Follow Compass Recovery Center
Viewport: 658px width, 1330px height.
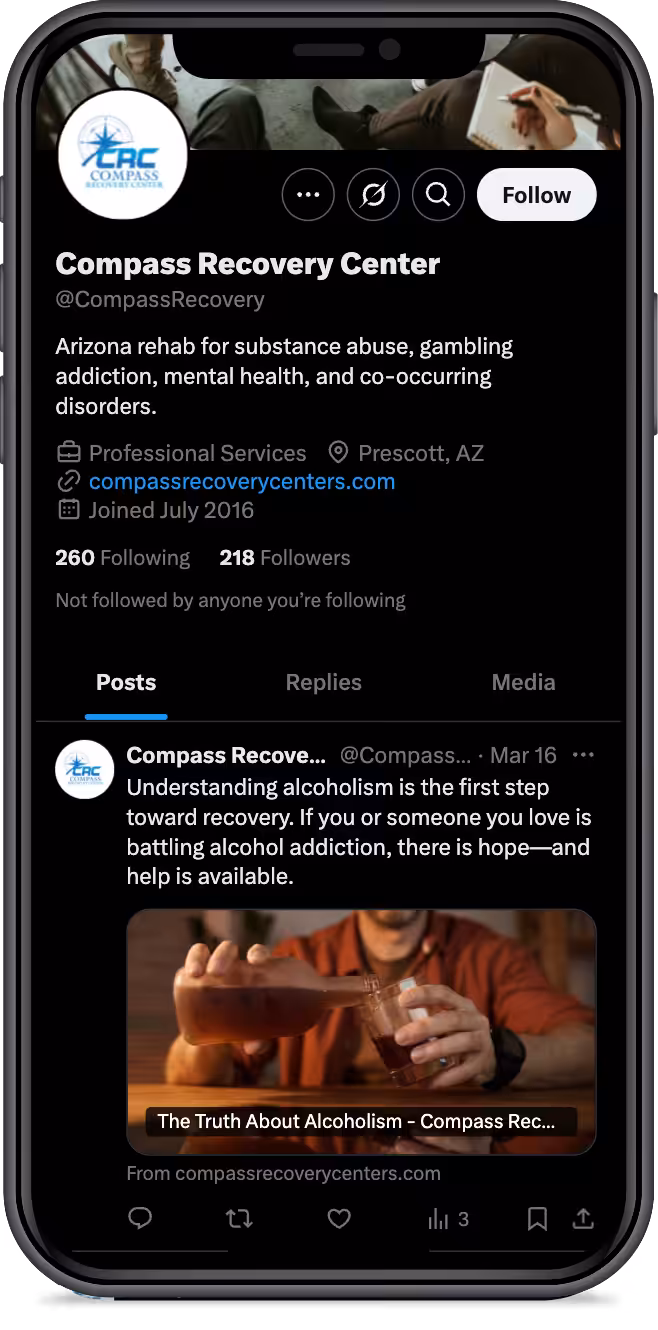point(536,195)
